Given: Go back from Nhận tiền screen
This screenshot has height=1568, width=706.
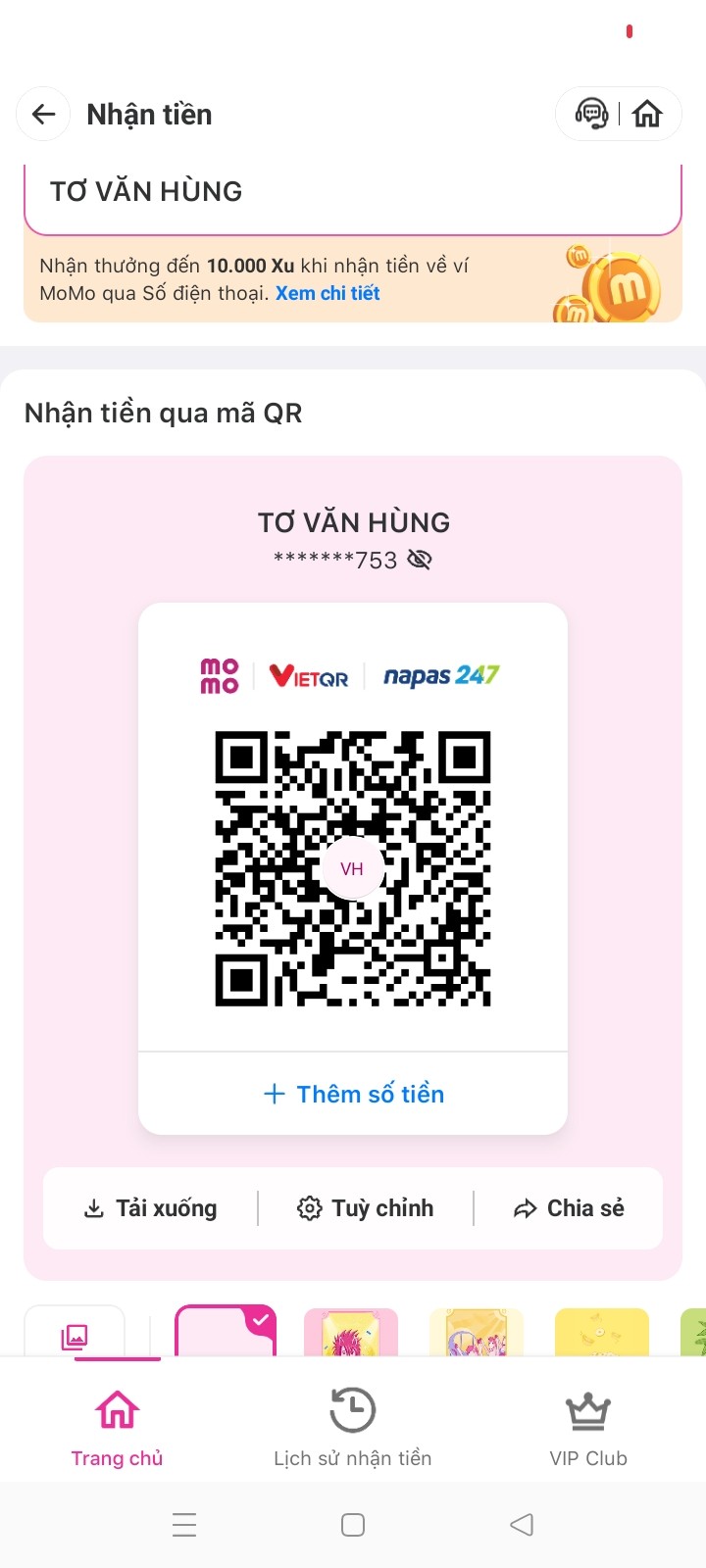Looking at the screenshot, I should click(x=43, y=115).
